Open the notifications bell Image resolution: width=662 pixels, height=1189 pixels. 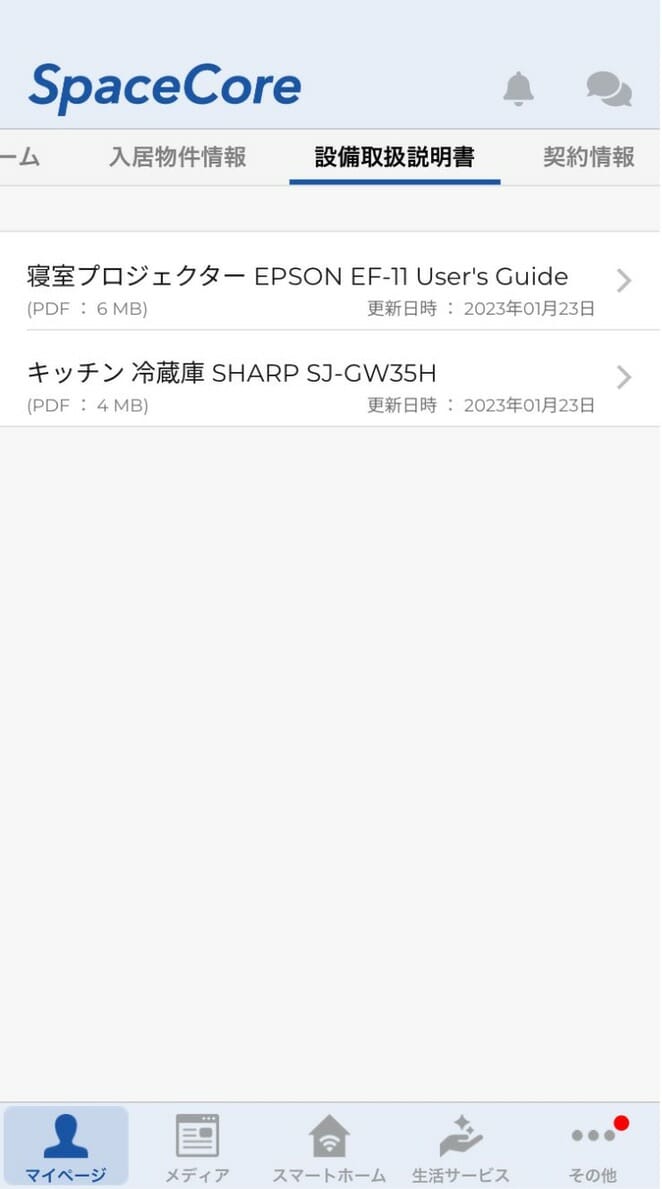[519, 89]
